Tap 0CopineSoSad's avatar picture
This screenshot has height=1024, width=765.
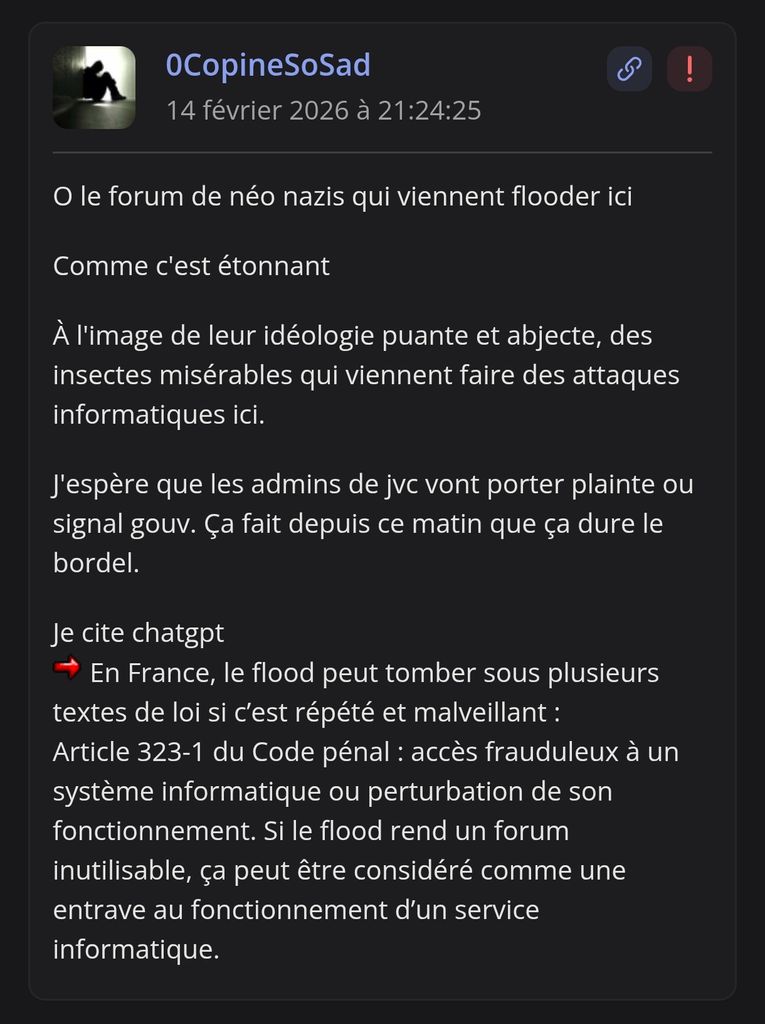tap(94, 87)
